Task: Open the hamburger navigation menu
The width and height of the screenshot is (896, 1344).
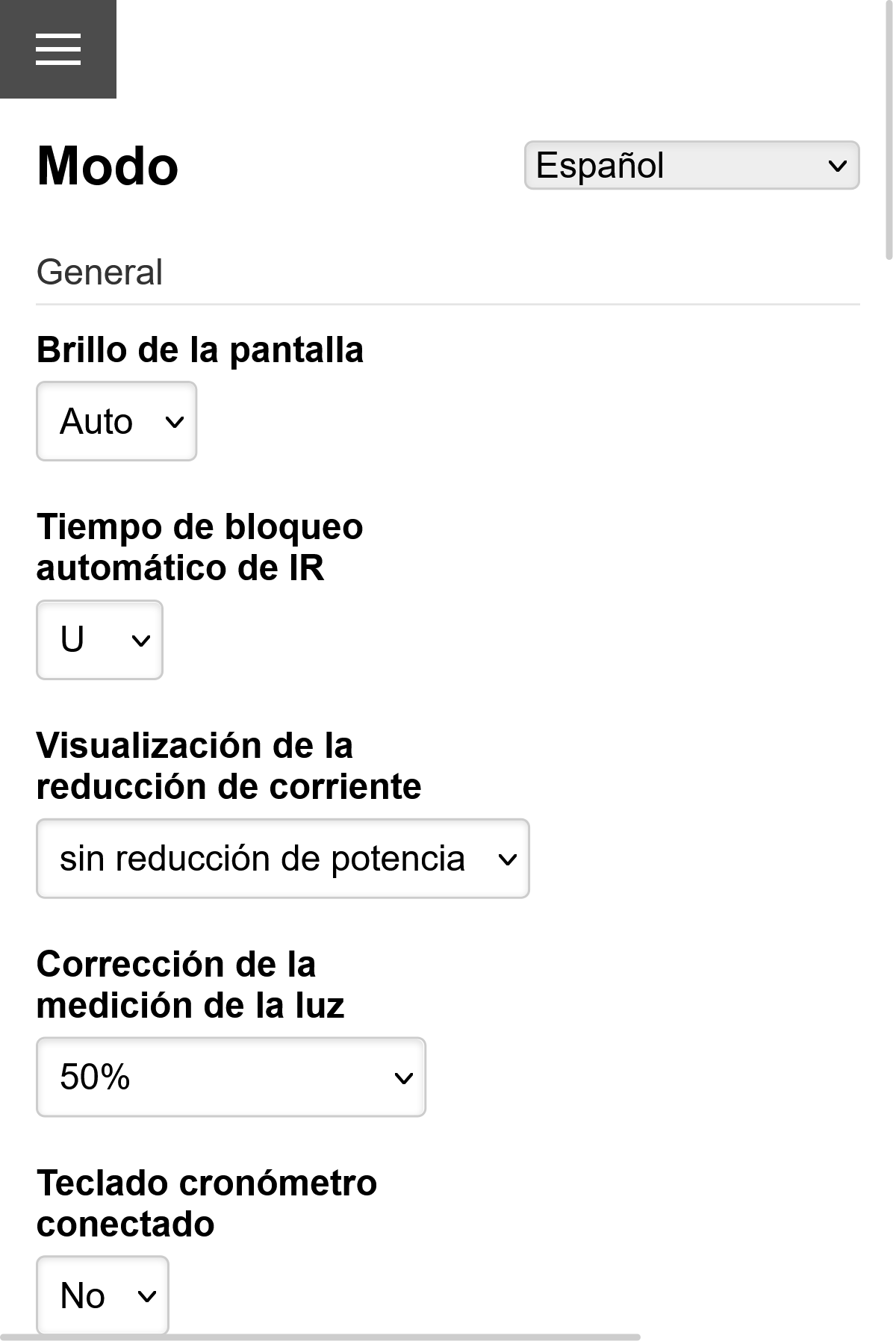Action: pos(58,49)
